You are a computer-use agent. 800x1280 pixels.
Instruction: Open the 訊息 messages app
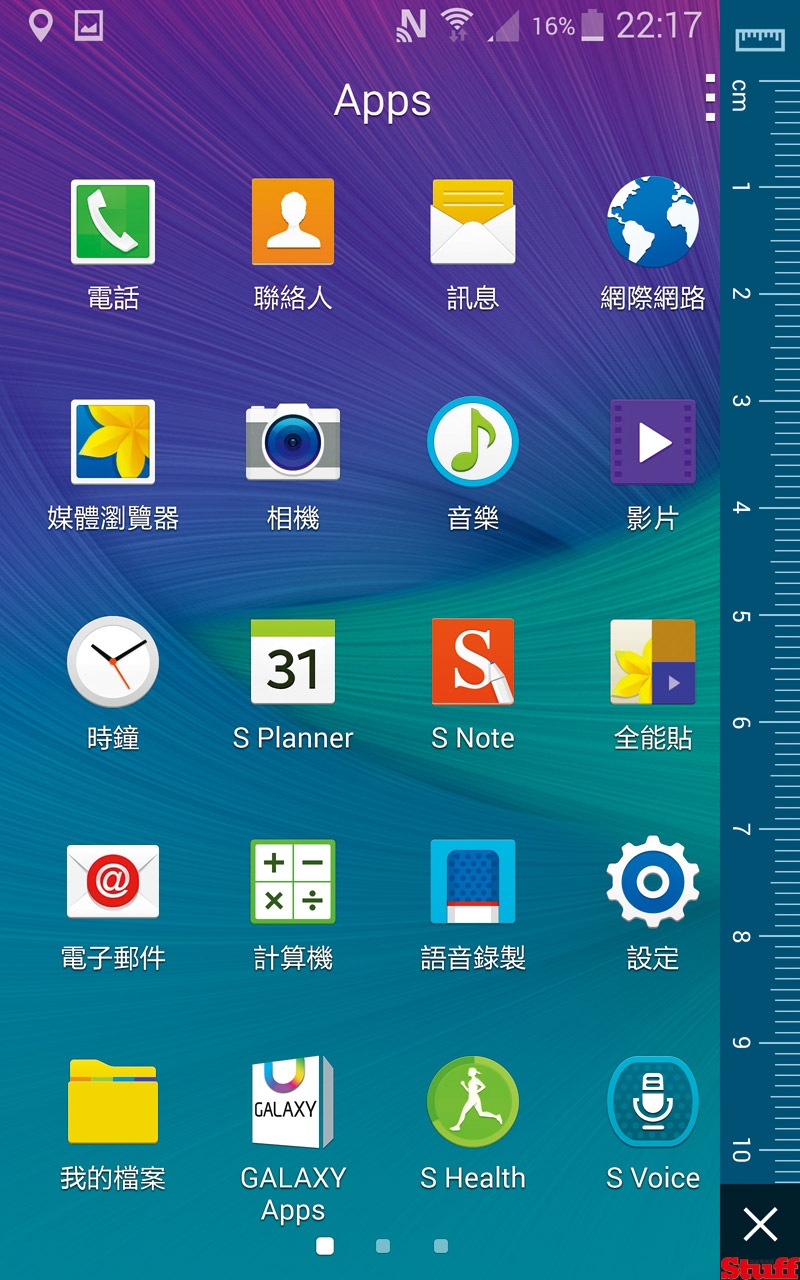(473, 222)
